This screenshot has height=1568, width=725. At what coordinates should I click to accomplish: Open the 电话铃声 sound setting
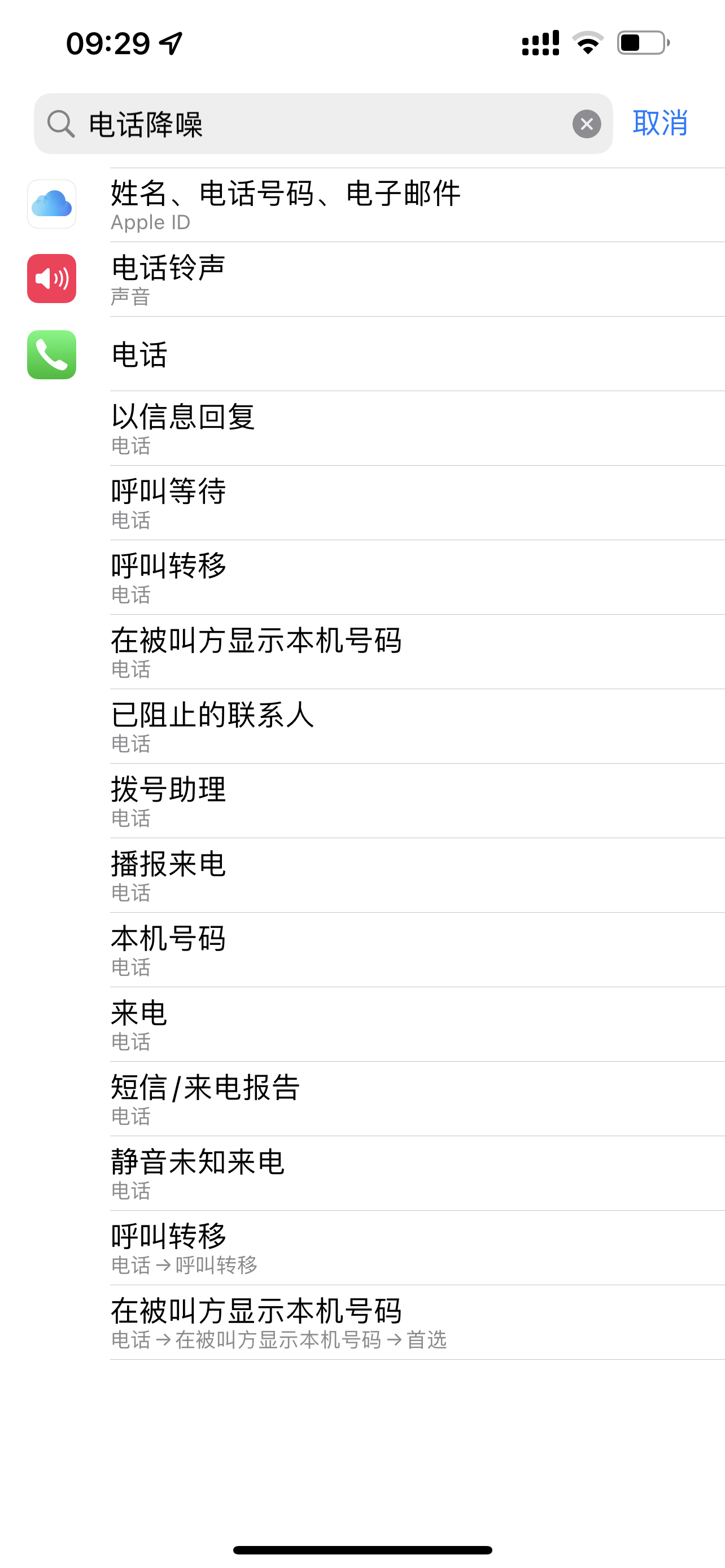365,279
